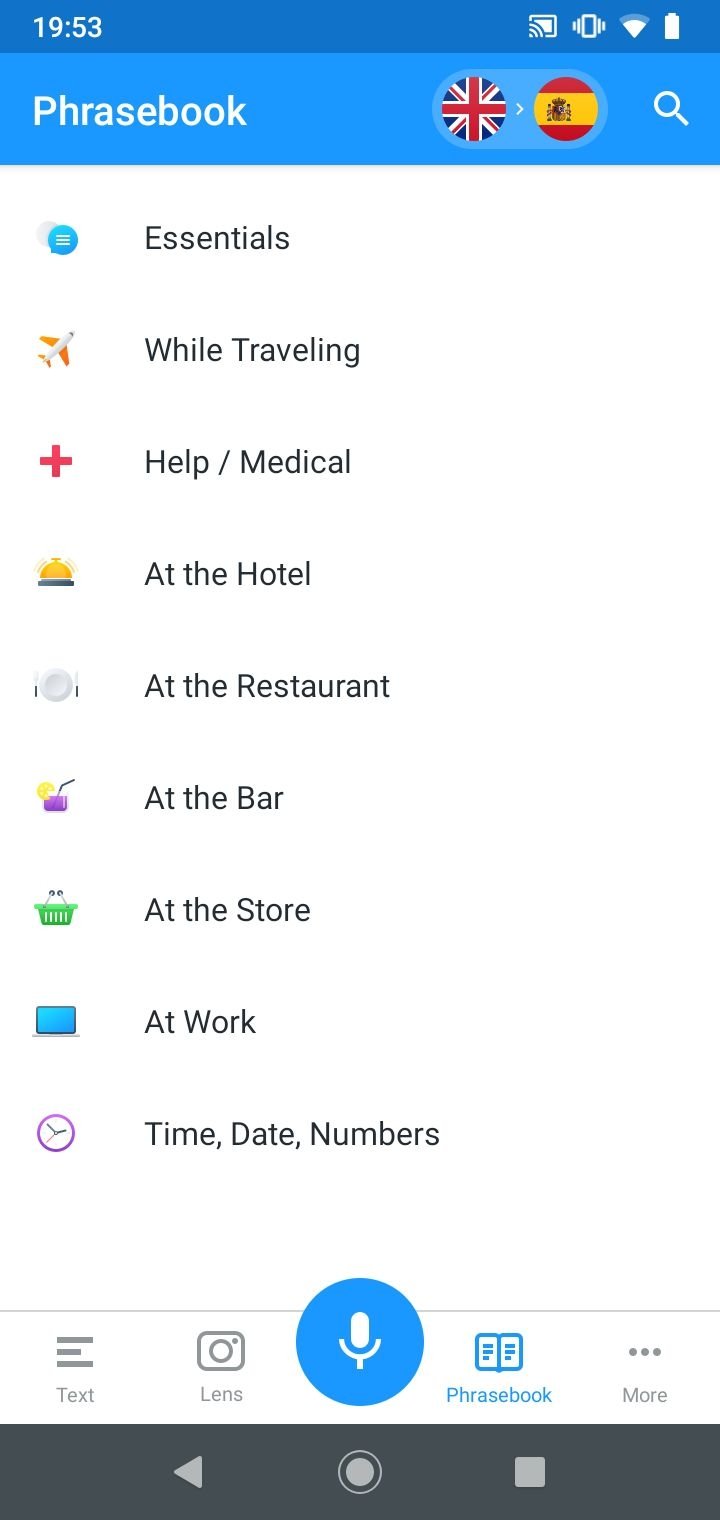Viewport: 720px width, 1520px height.
Task: Open the Essentials phrase category
Action: [x=360, y=238]
